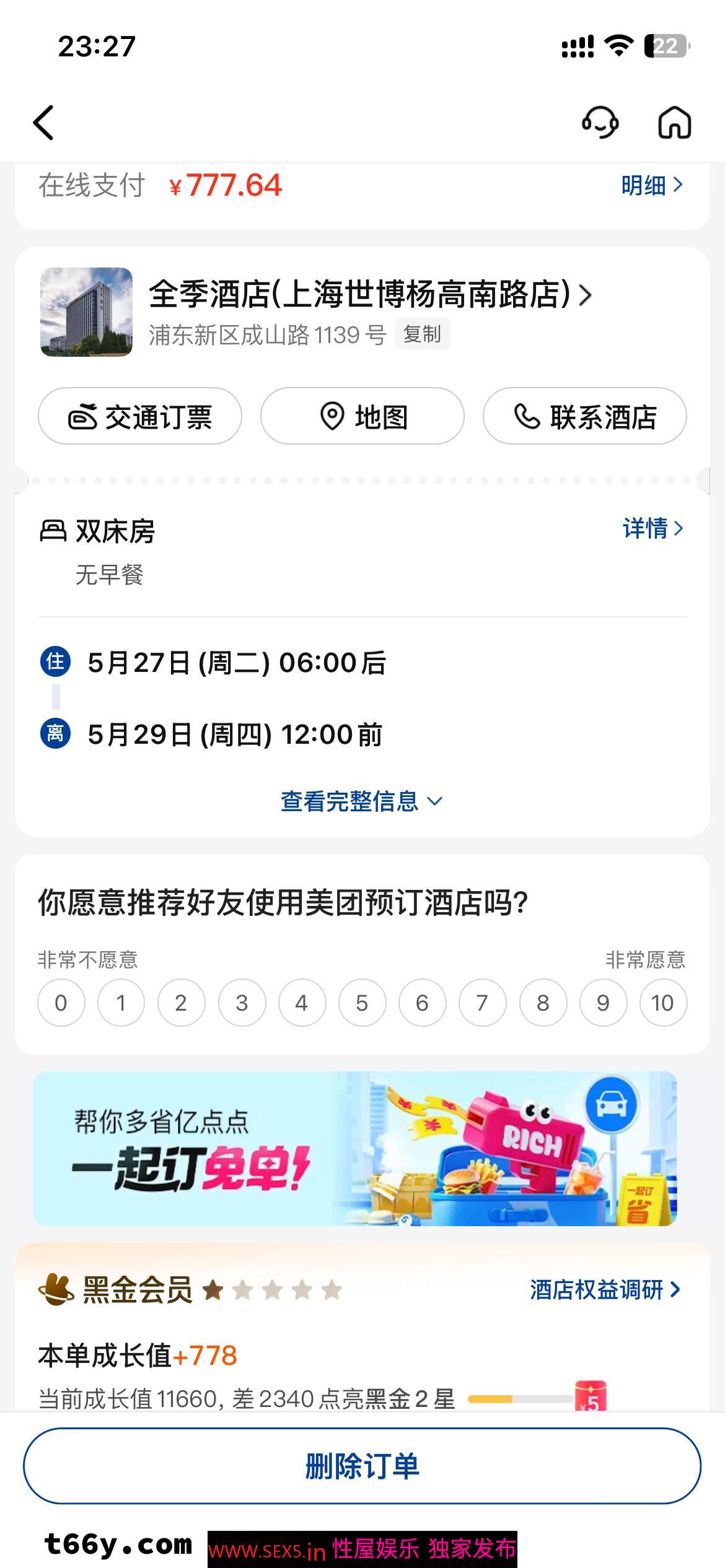Tap 交通订票 to book transport
This screenshot has width=725, height=1568.
[140, 416]
